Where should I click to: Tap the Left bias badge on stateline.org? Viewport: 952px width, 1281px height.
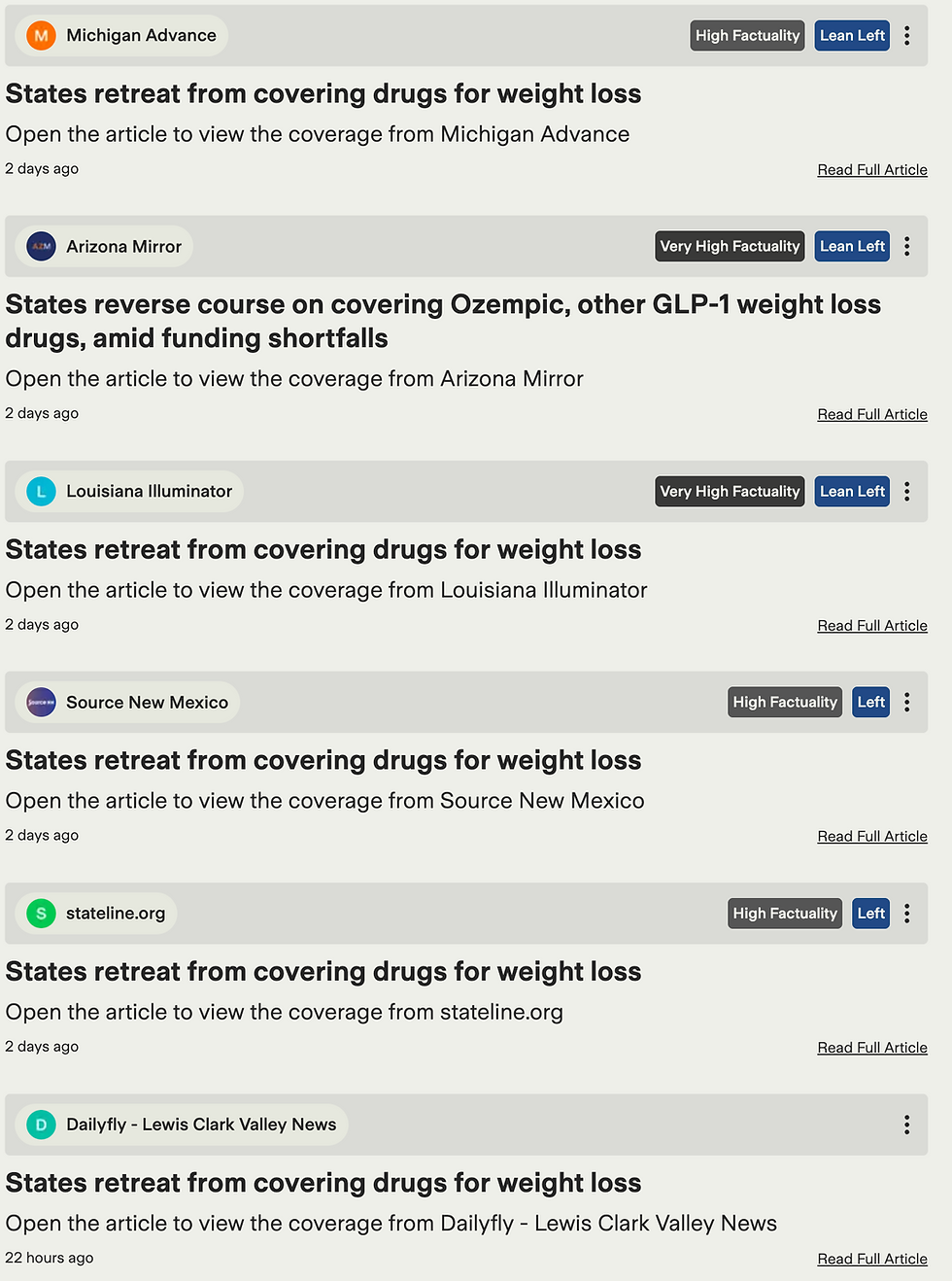[x=870, y=914]
